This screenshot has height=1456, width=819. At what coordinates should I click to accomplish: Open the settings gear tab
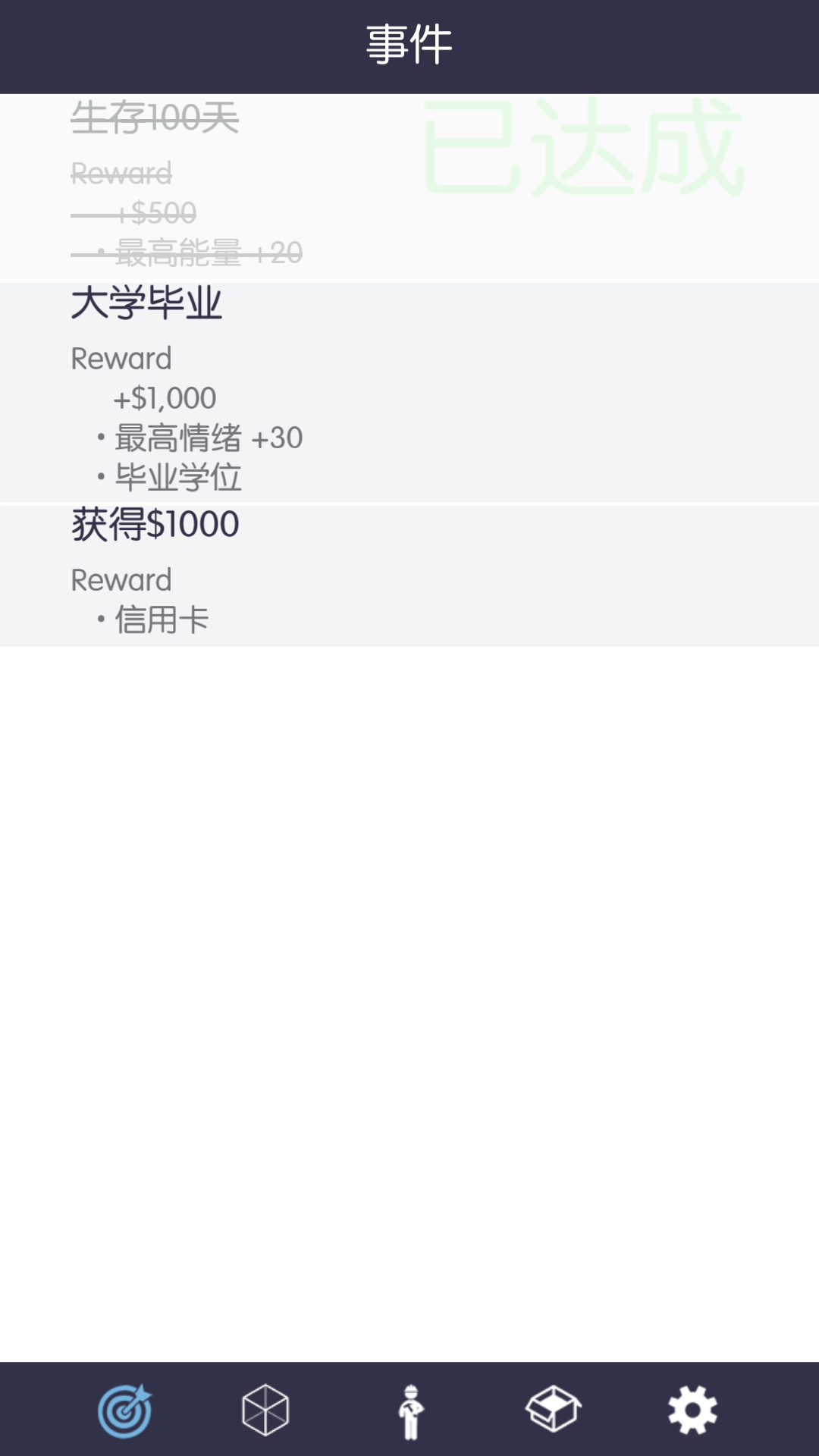692,1410
